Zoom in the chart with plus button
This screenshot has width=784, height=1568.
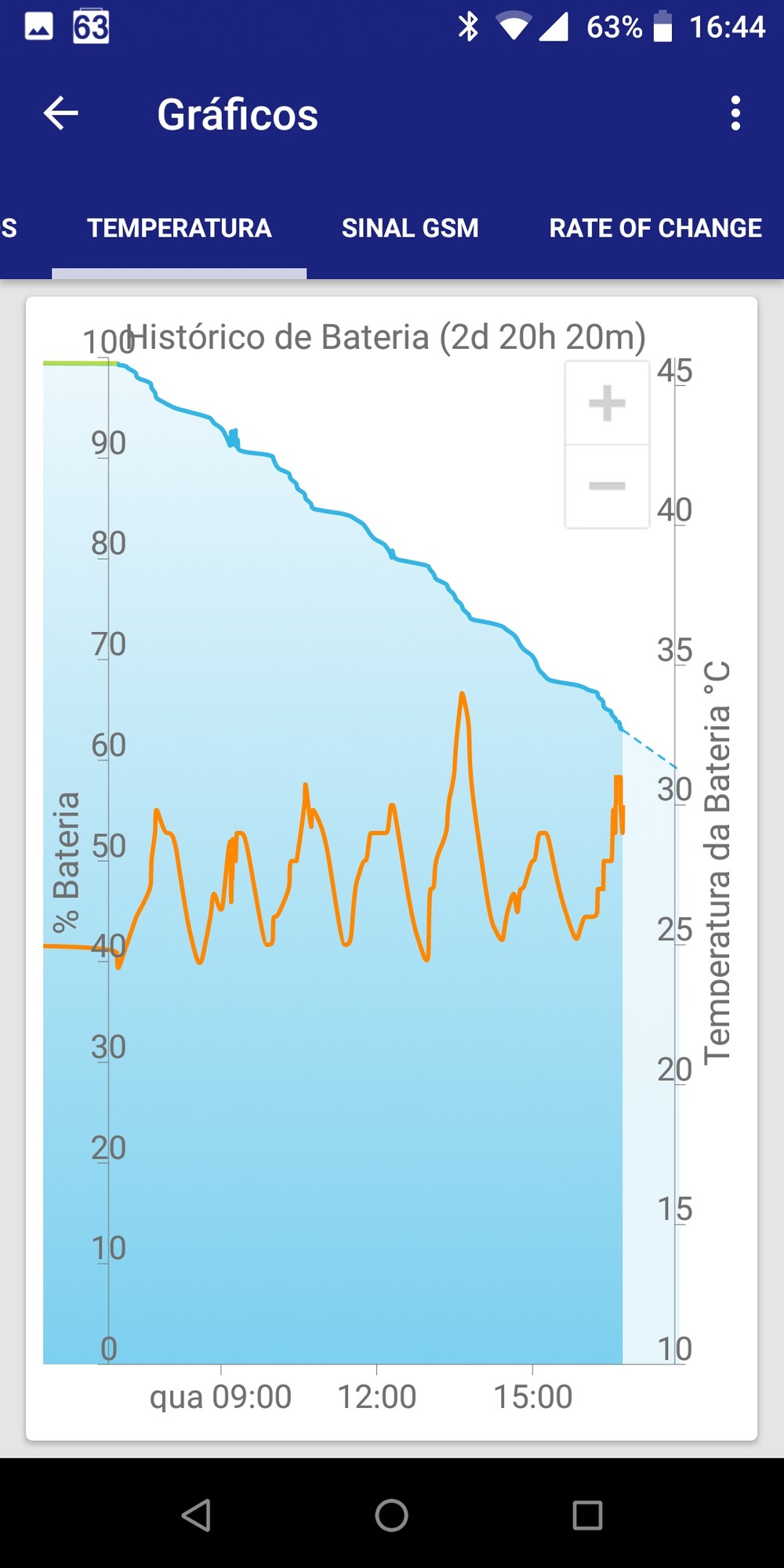pos(607,403)
